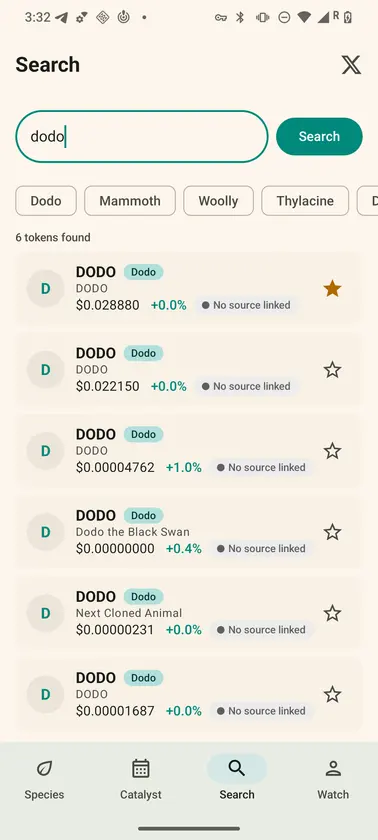Viewport: 378px width, 840px height.
Task: Choose the Woolly chip
Action: click(x=218, y=201)
